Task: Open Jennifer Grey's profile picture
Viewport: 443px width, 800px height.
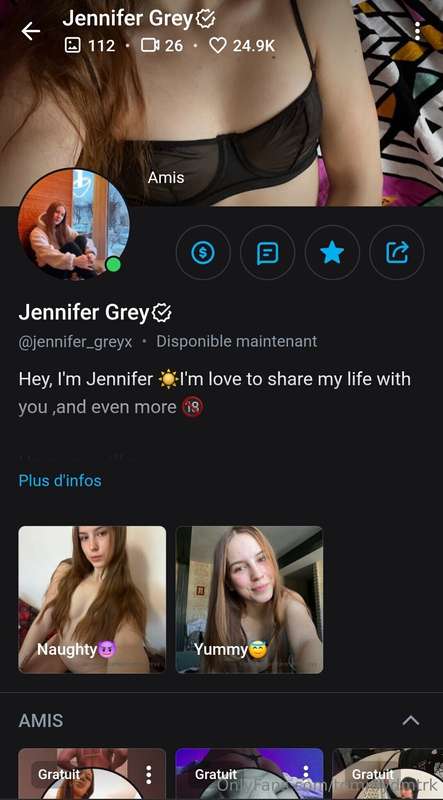Action: [x=73, y=224]
